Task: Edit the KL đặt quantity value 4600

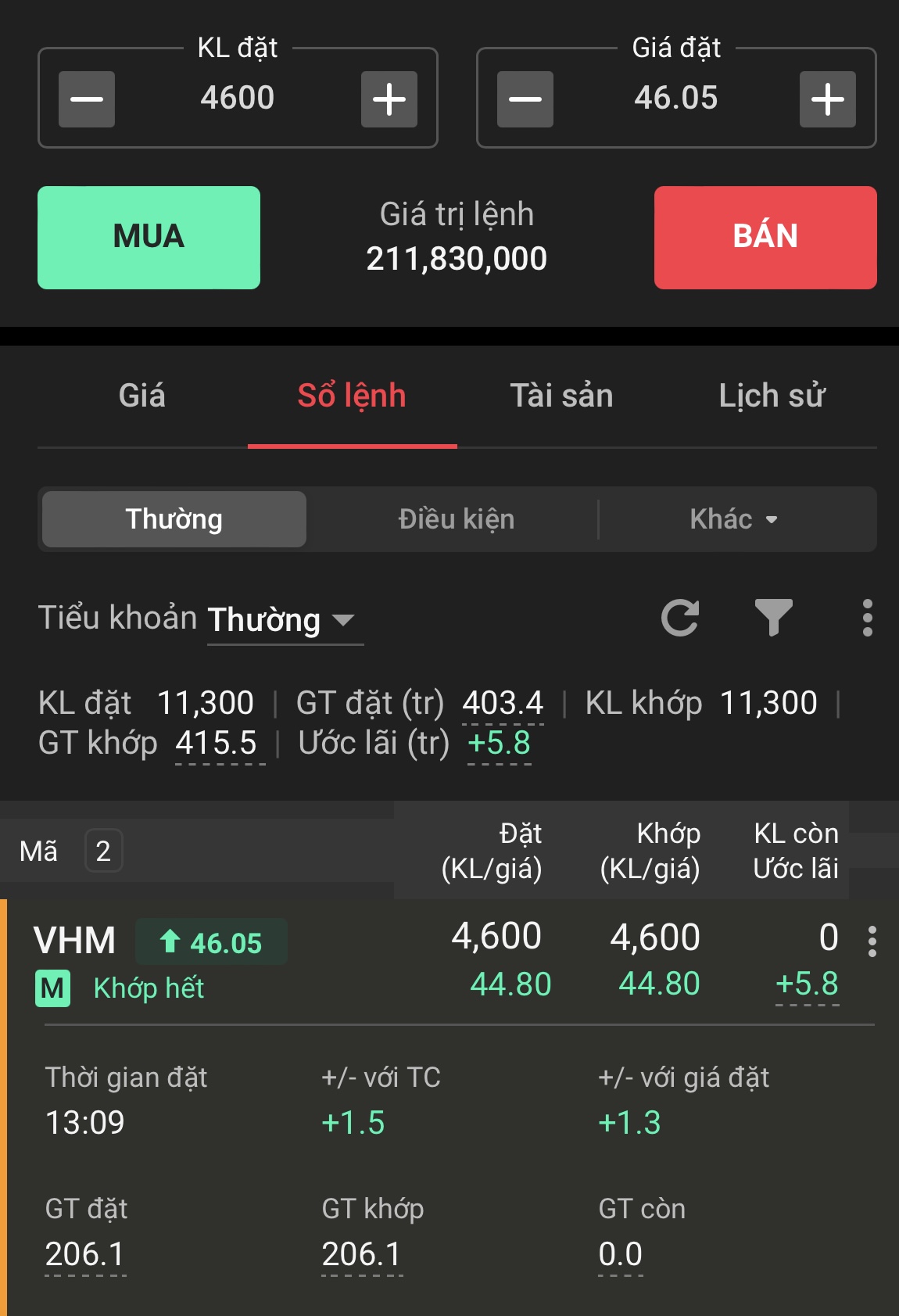Action: click(x=237, y=99)
